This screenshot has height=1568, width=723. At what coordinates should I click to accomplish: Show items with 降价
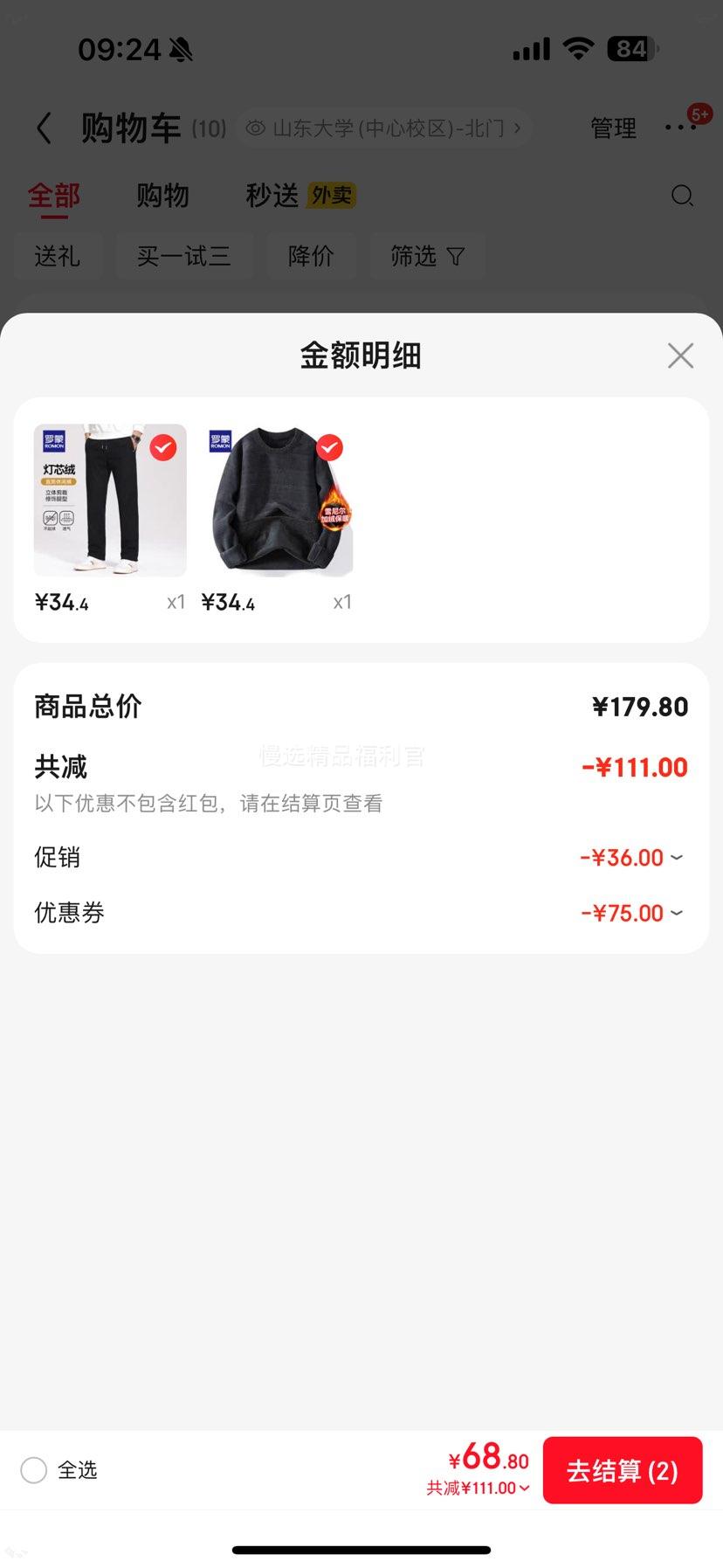(311, 256)
